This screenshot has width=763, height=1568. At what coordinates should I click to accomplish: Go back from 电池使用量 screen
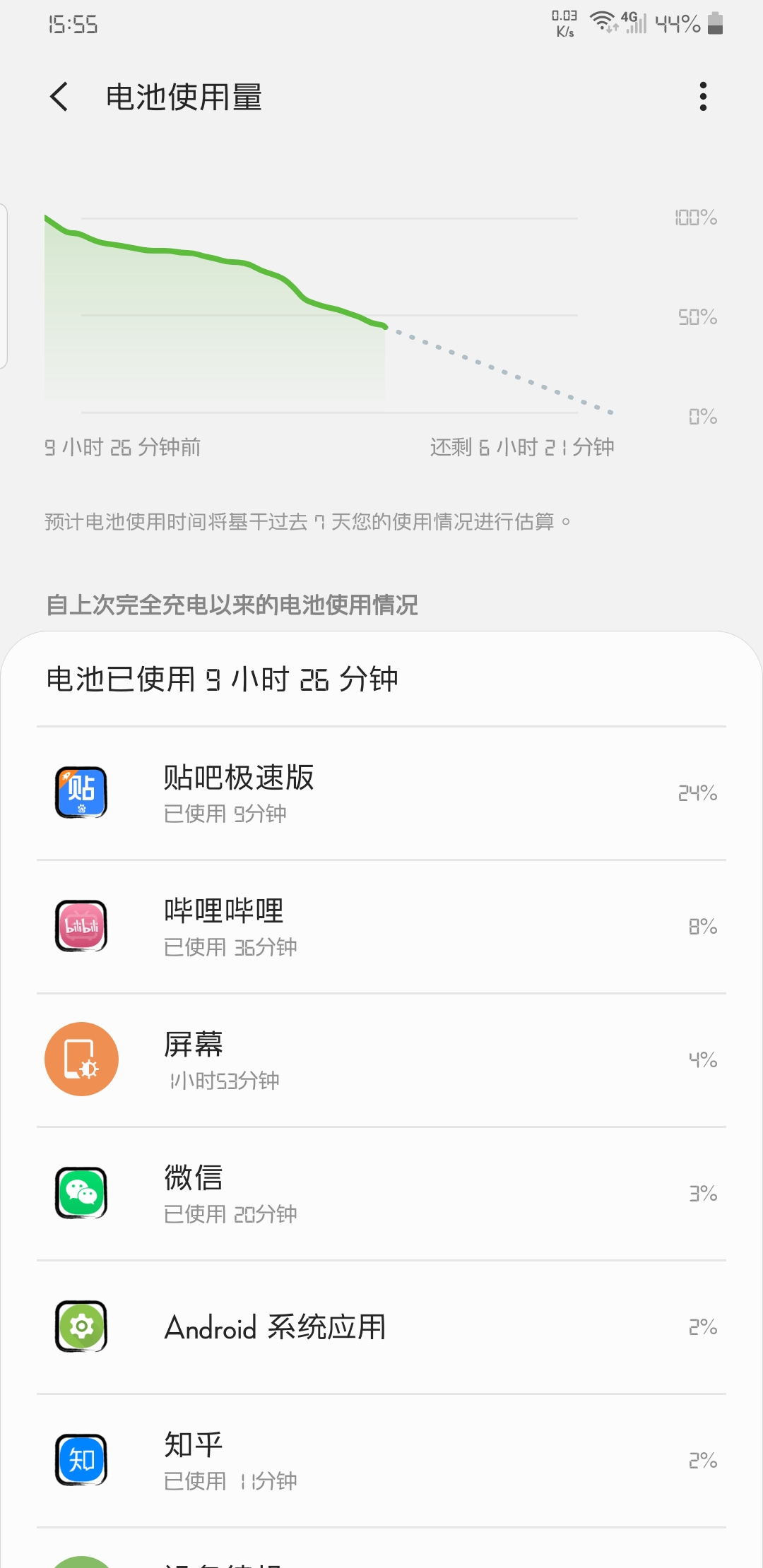pos(59,97)
